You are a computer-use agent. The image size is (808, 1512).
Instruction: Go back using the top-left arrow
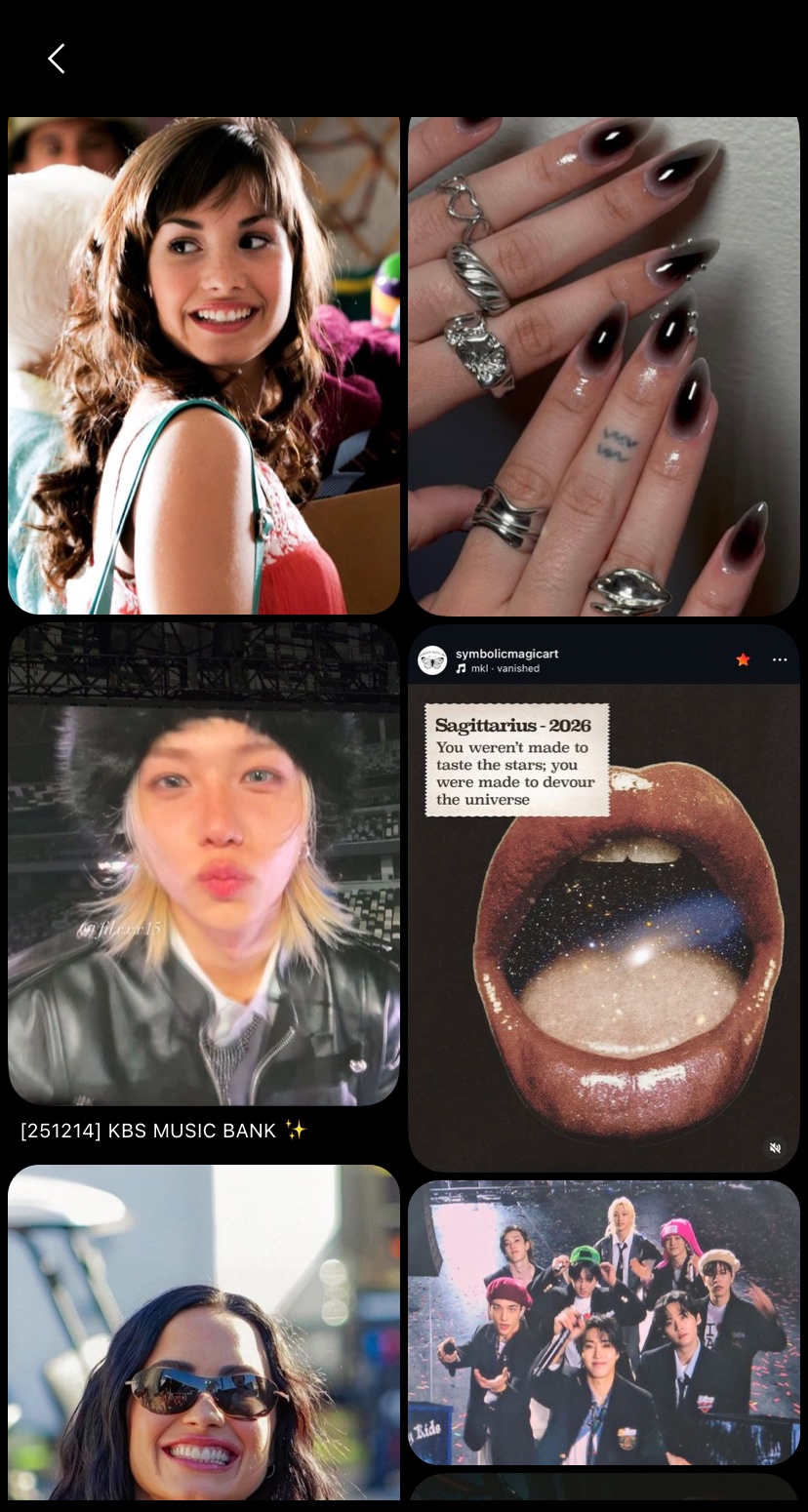[x=57, y=59]
